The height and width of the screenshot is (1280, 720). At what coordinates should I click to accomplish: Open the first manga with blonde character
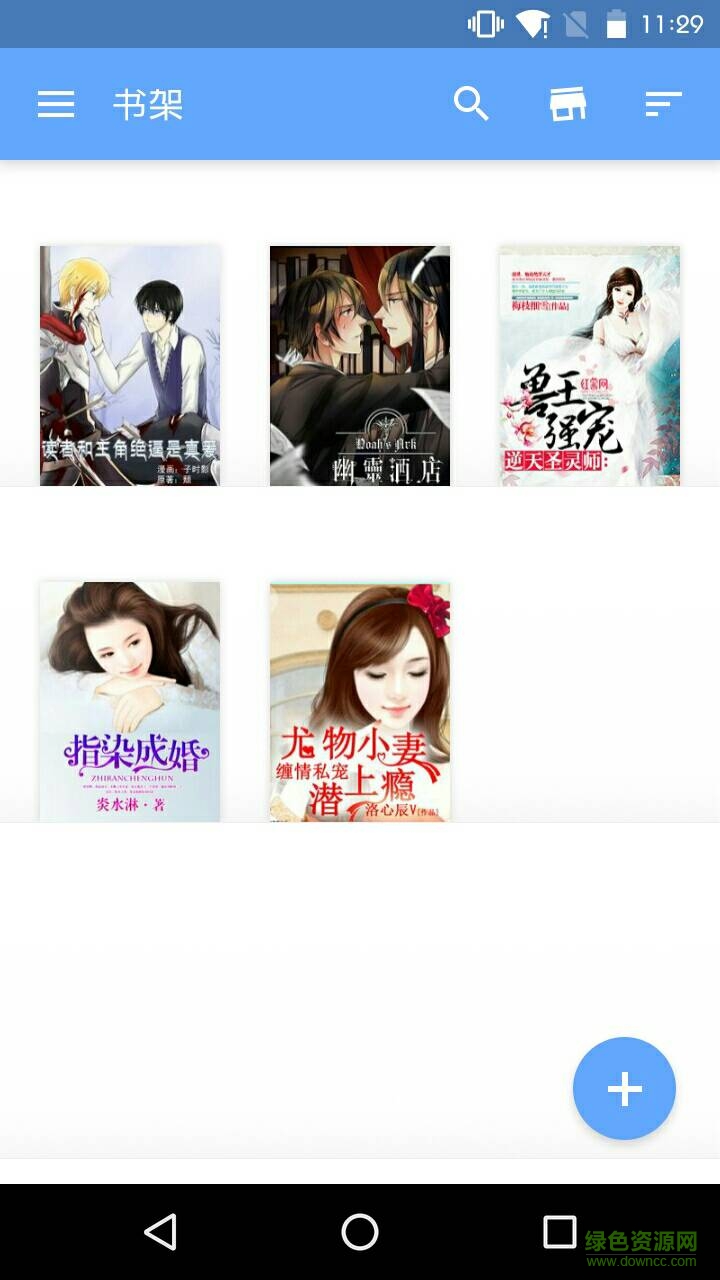coord(130,366)
